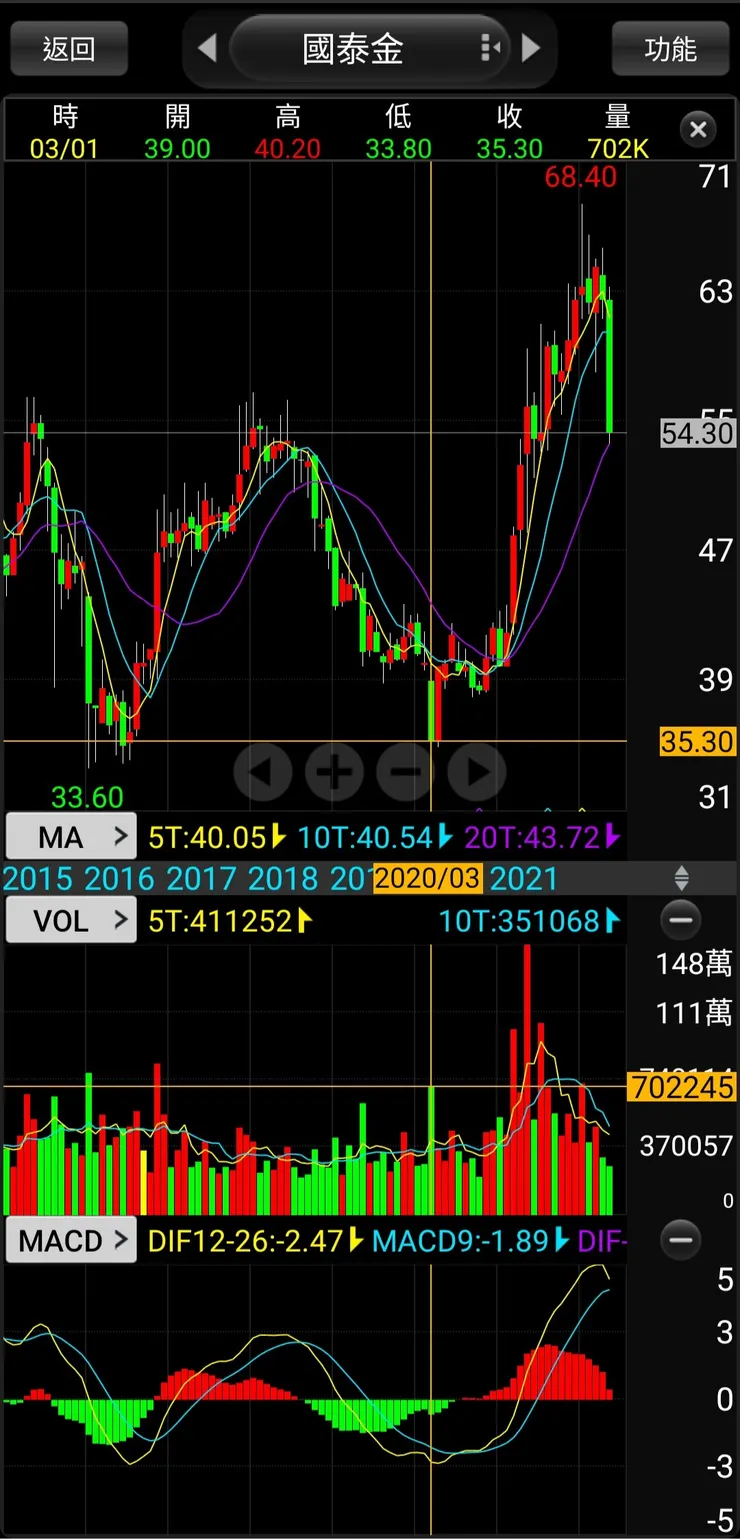The image size is (740, 1540).
Task: Switch to the previous stock arrow
Action: point(207,48)
